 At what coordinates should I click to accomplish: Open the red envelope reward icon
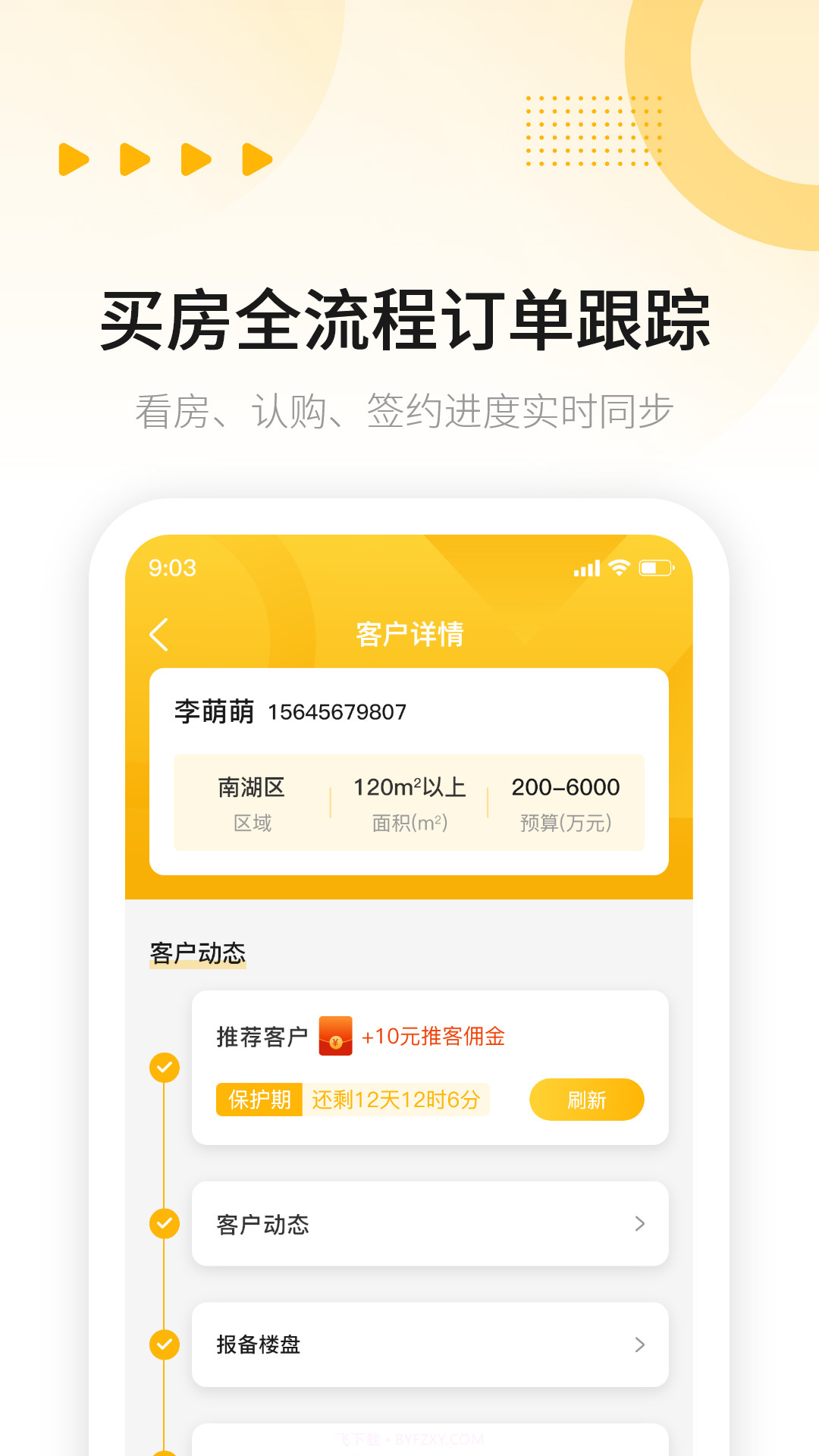click(337, 1035)
